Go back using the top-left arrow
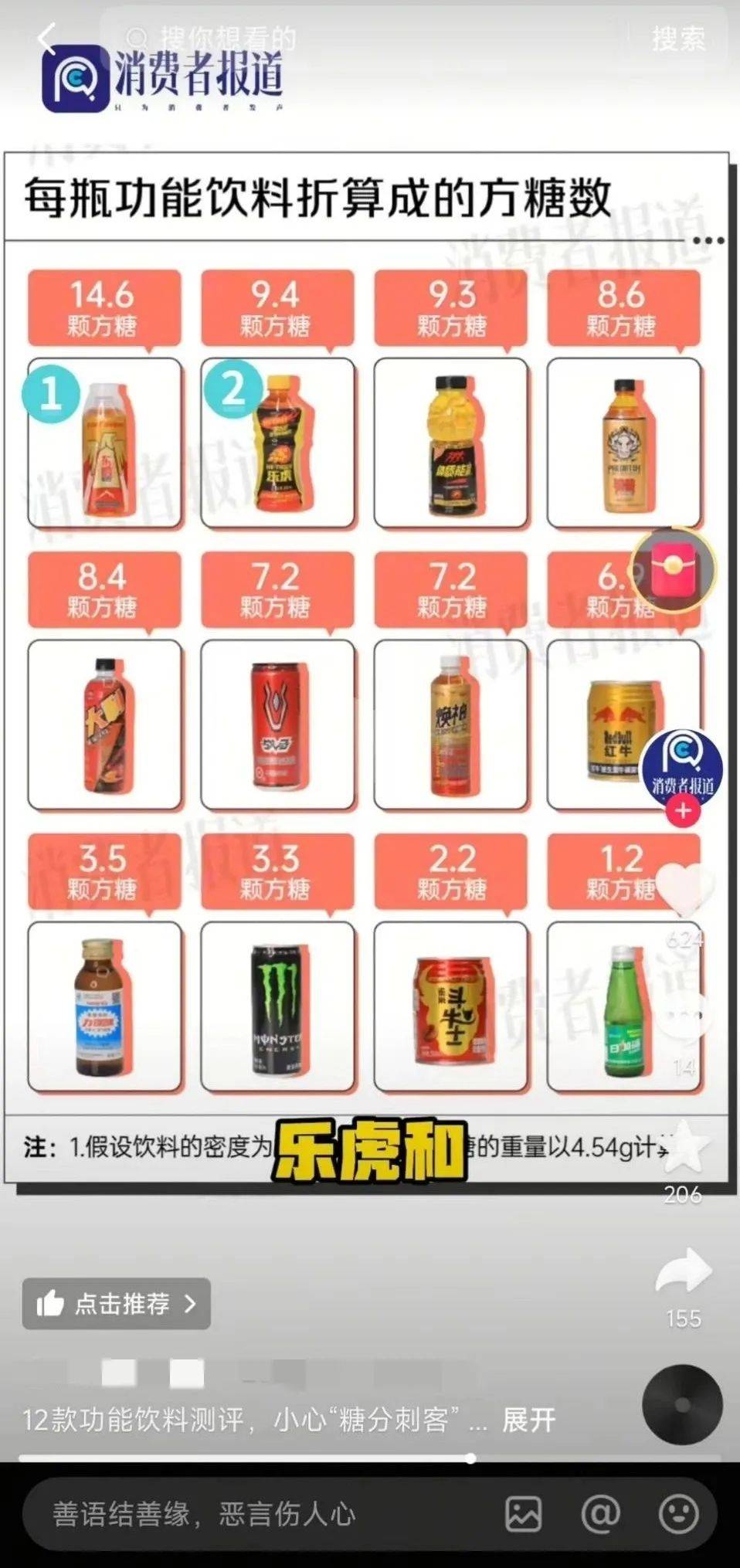Screen dimensions: 740x1568 pyautogui.click(x=48, y=39)
